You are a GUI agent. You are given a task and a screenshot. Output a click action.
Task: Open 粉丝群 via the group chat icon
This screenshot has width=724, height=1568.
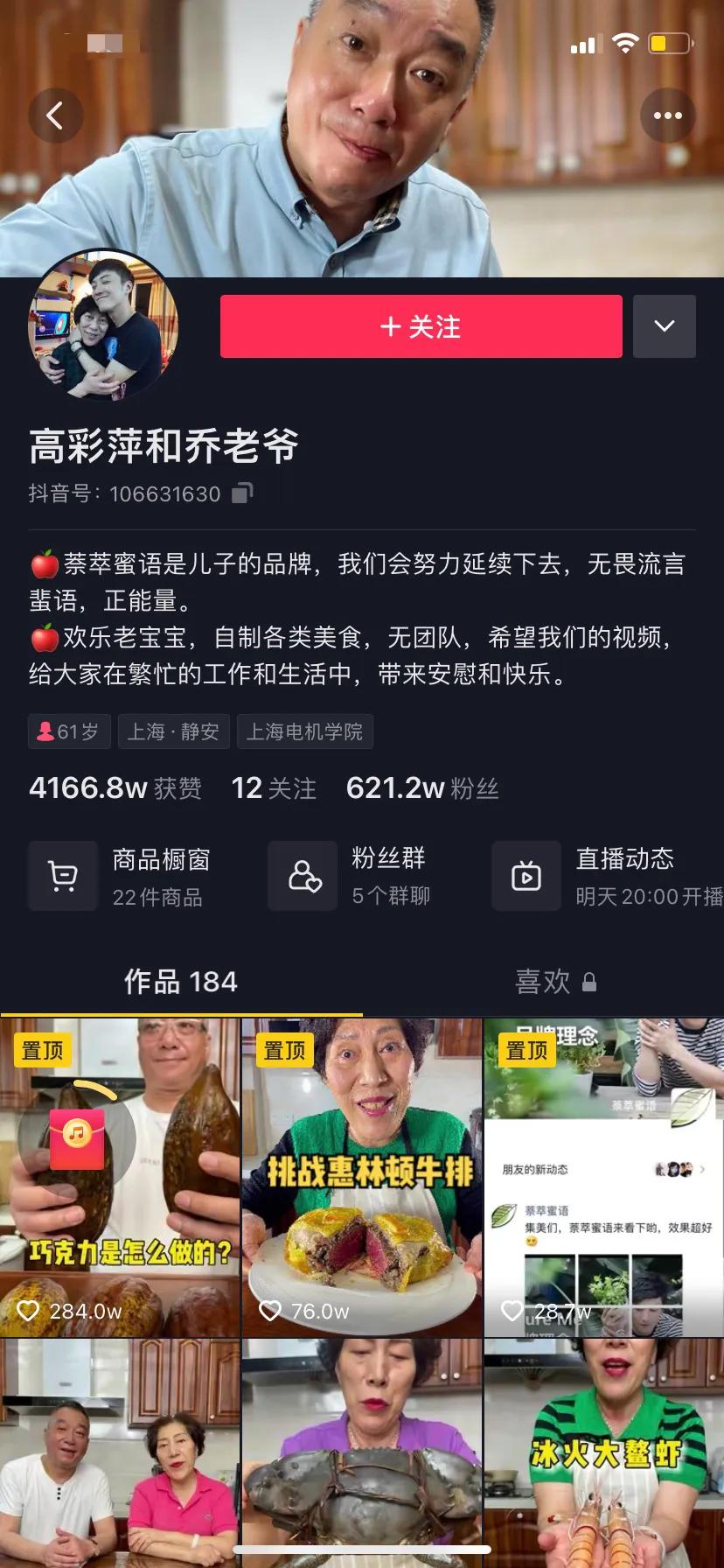click(x=303, y=875)
